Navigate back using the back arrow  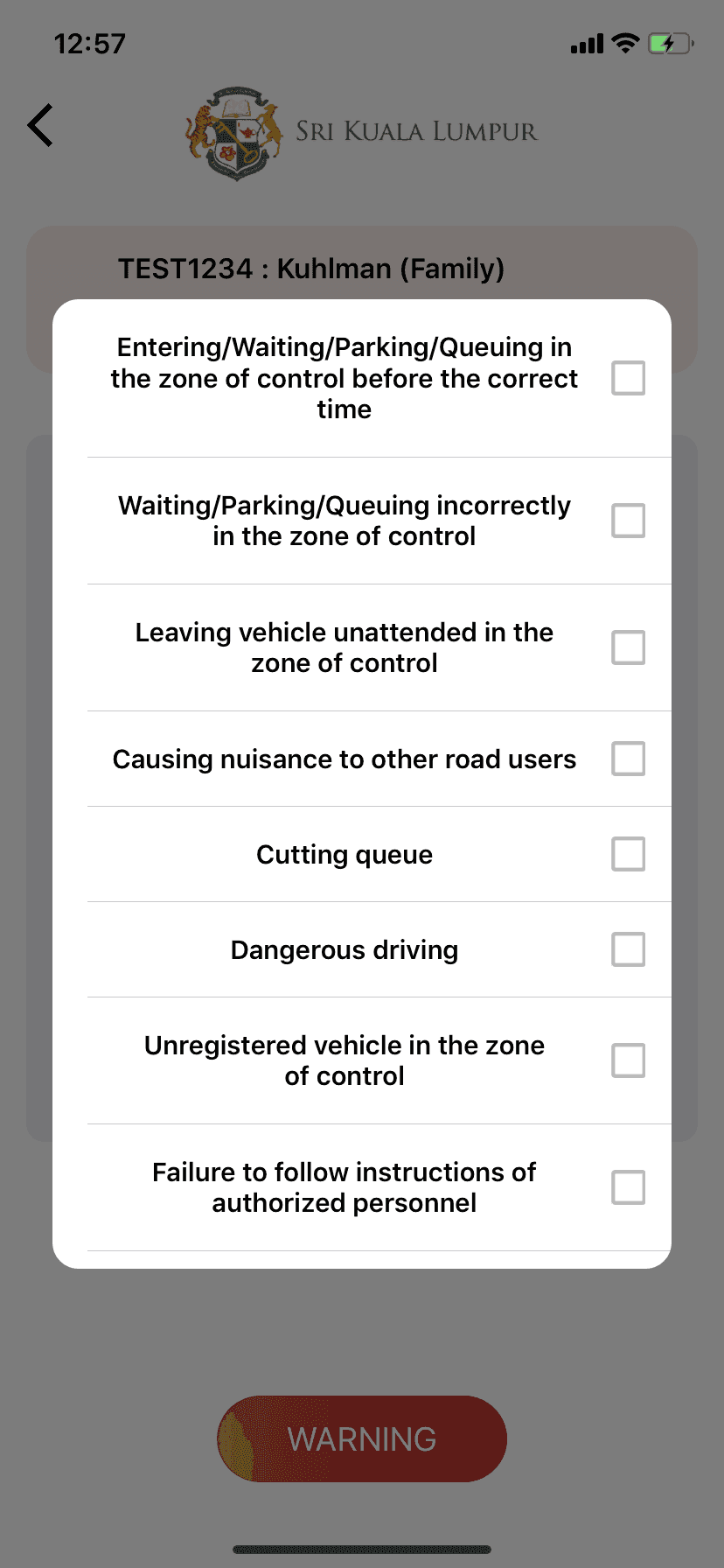[x=39, y=125]
